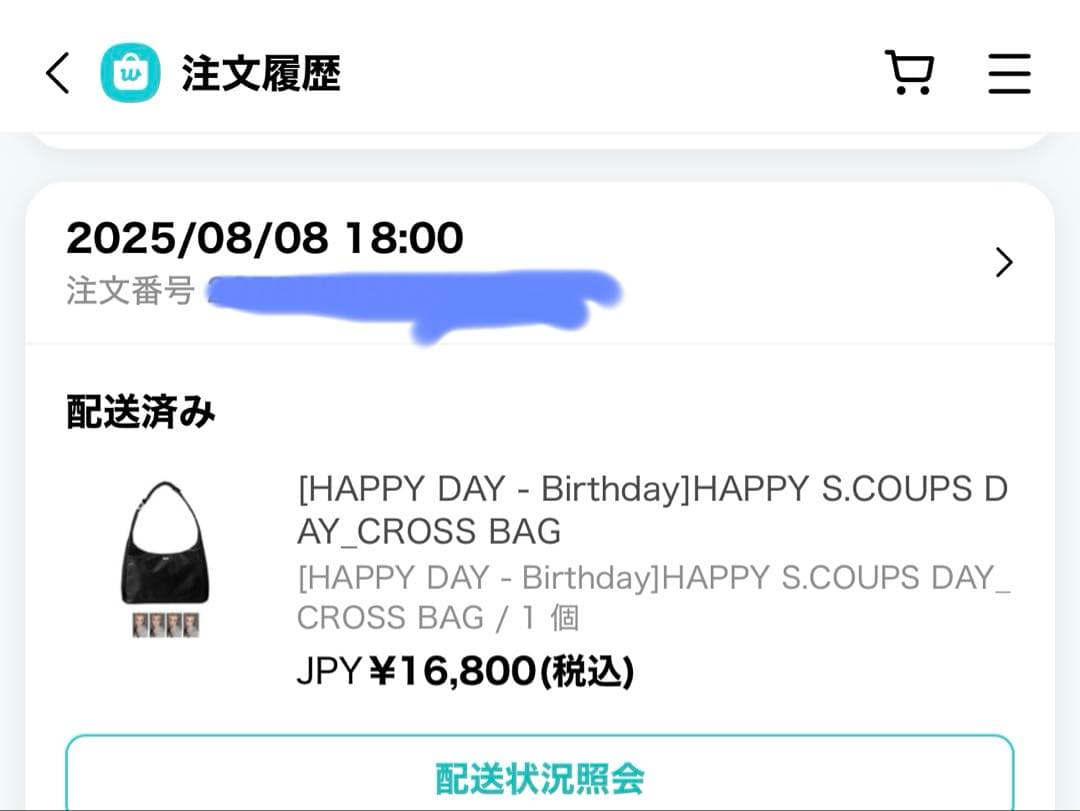This screenshot has width=1080, height=811.
Task: Open the HAPPY S.COUPS DAY_CROSS BAG item
Action: (x=652, y=509)
